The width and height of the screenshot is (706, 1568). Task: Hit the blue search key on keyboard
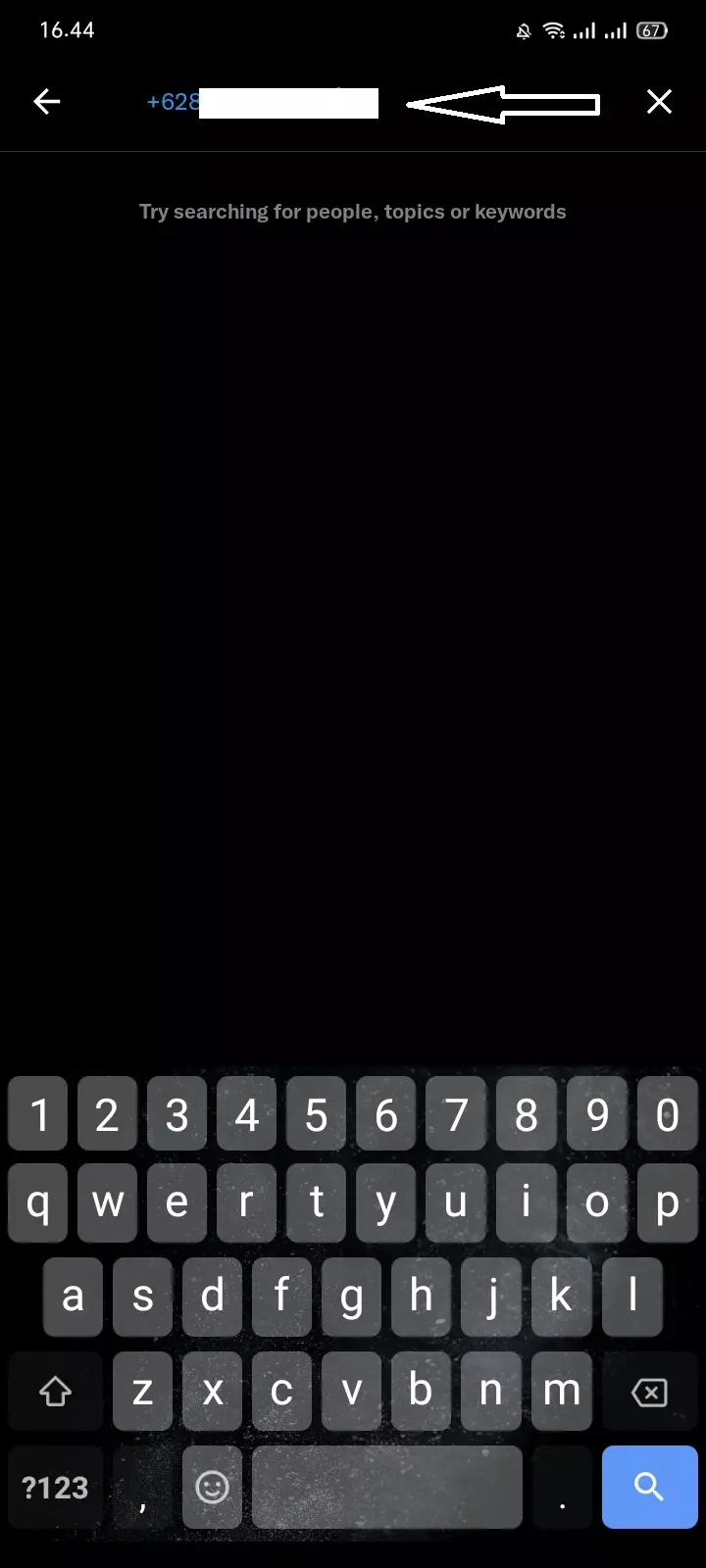click(649, 1487)
